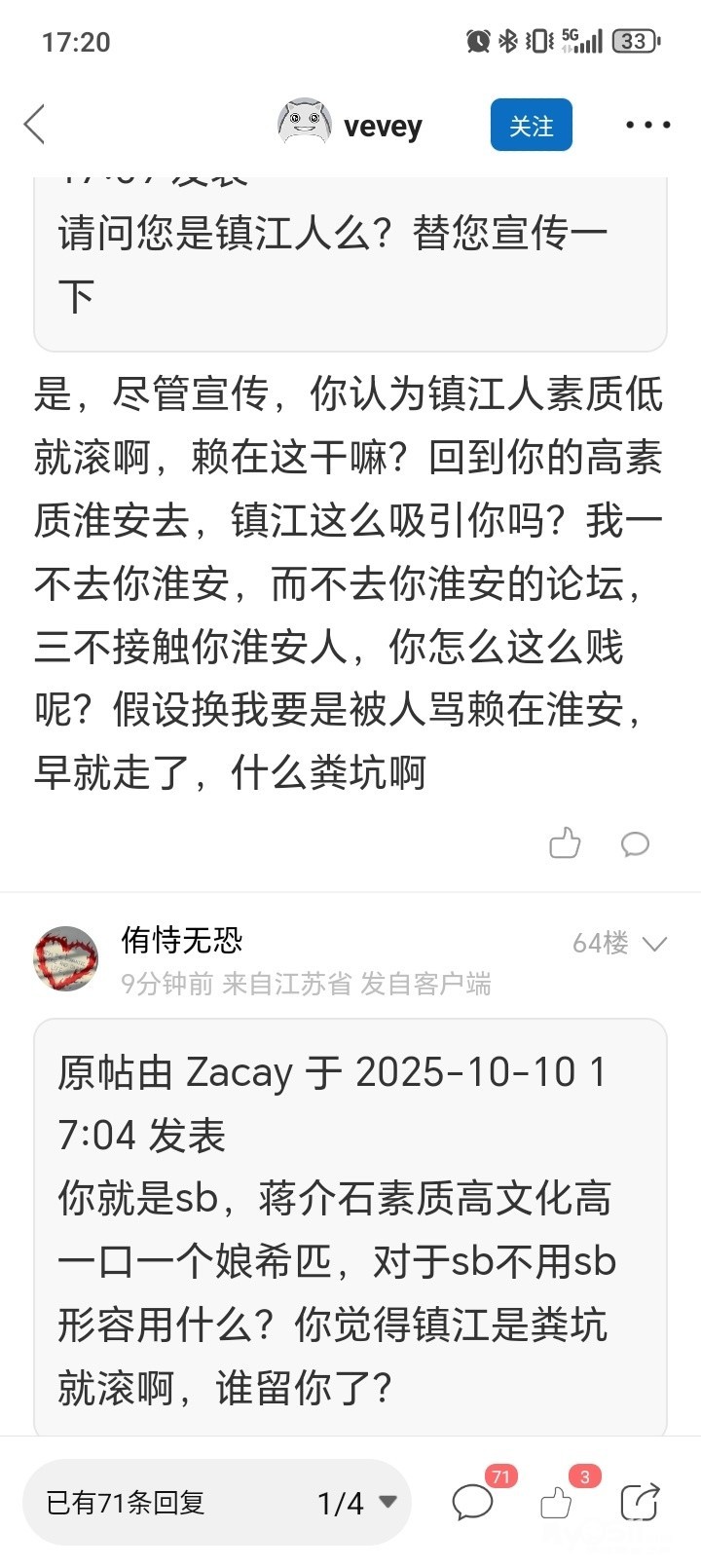The image size is (701, 1568).
Task: View the 71 comments via the bubble icon
Action: [x=474, y=1503]
